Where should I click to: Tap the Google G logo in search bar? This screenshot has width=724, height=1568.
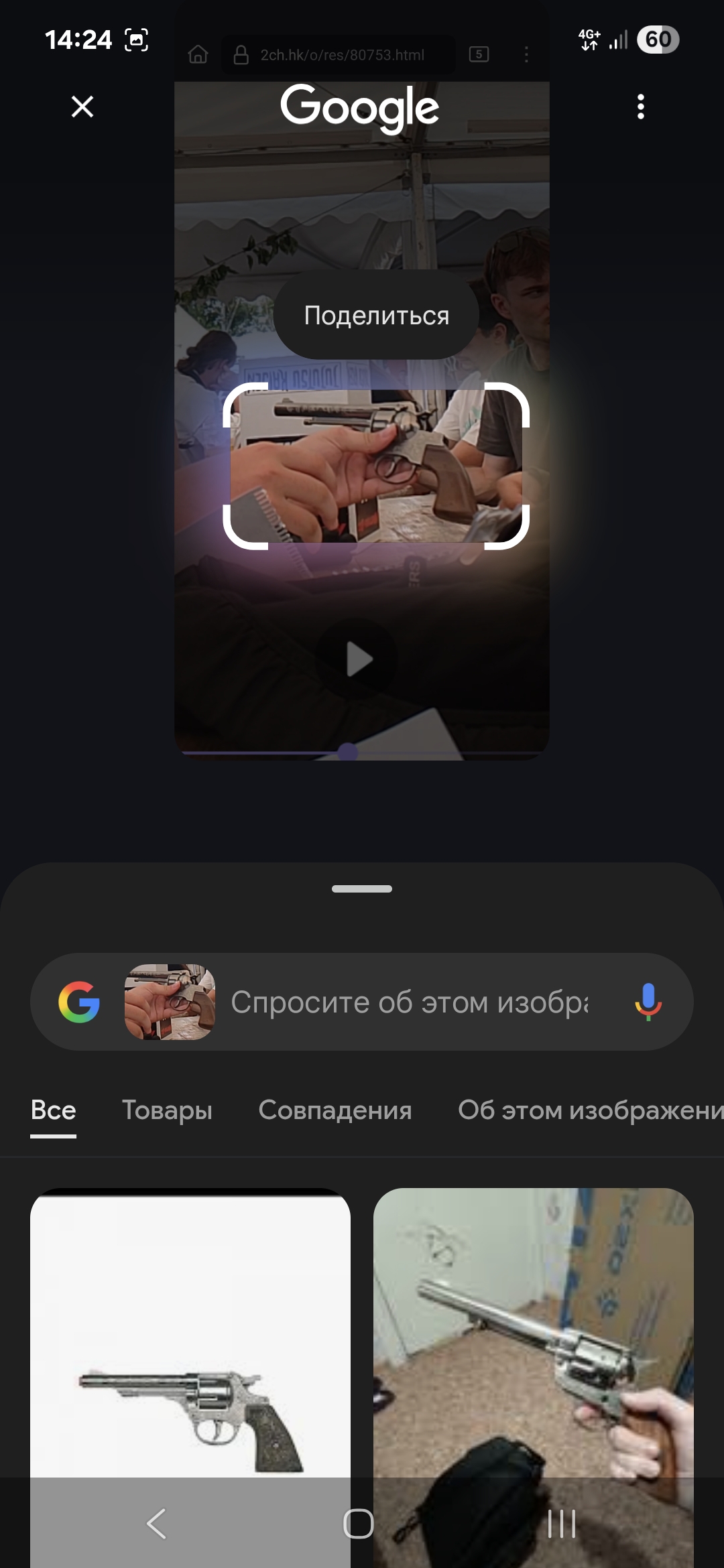pos(79,1002)
